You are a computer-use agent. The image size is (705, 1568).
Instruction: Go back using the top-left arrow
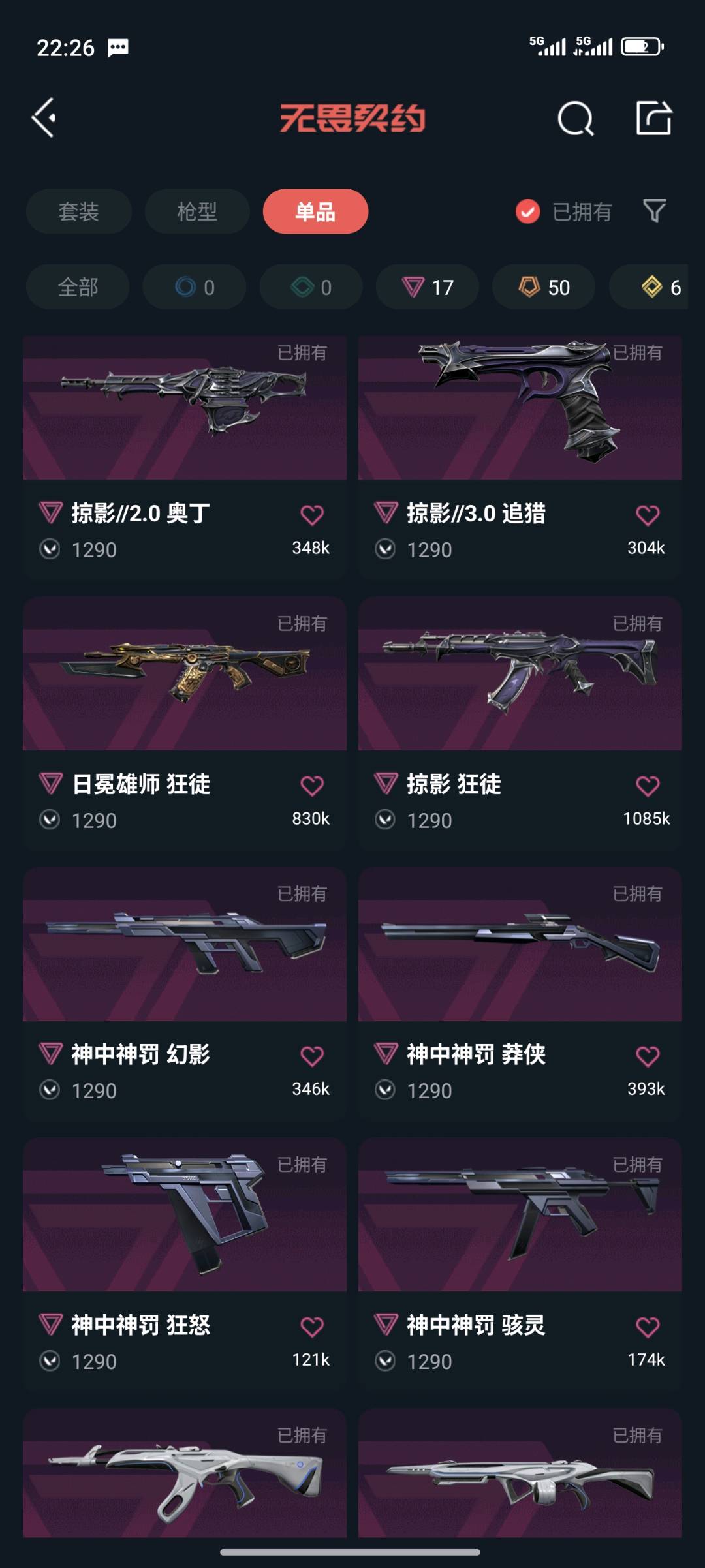[x=44, y=118]
